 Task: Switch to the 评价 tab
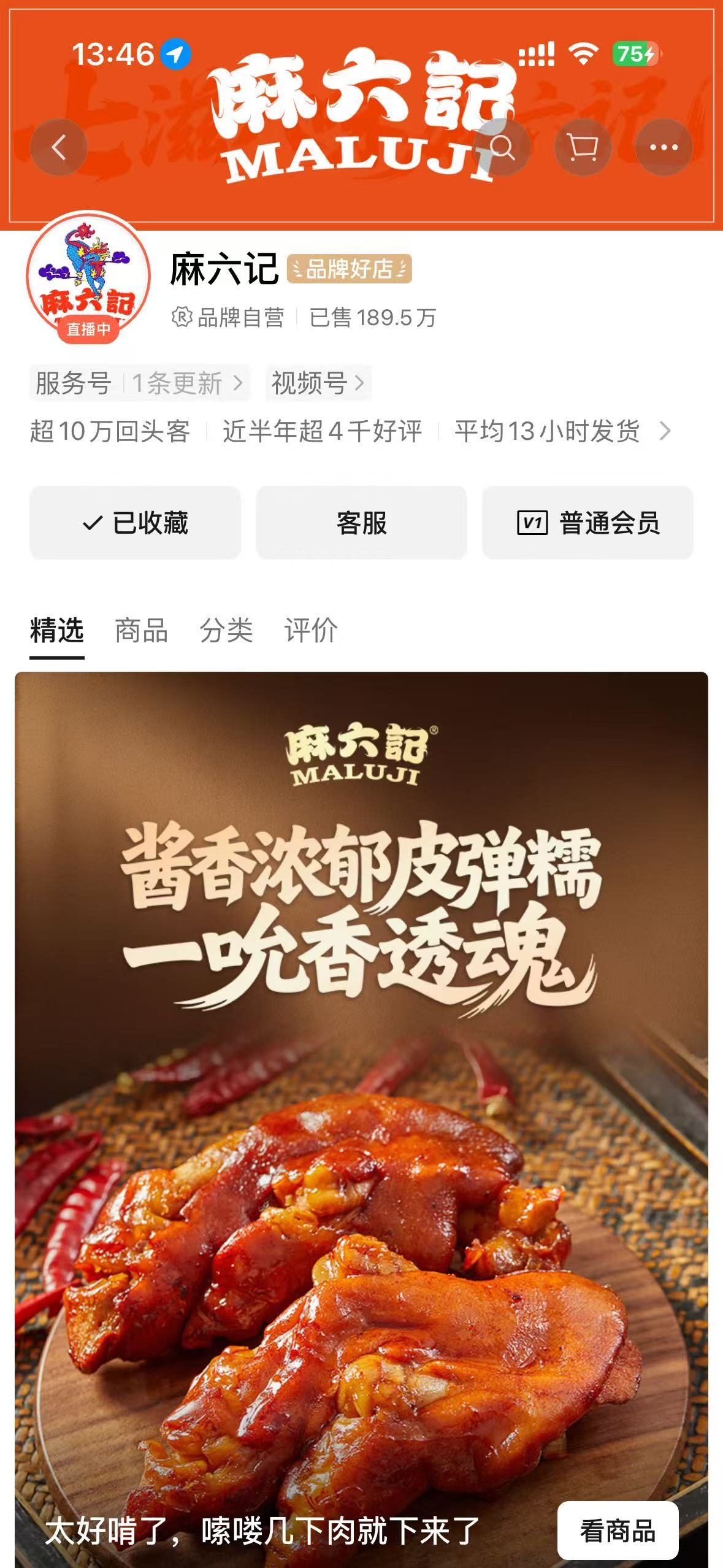click(310, 631)
